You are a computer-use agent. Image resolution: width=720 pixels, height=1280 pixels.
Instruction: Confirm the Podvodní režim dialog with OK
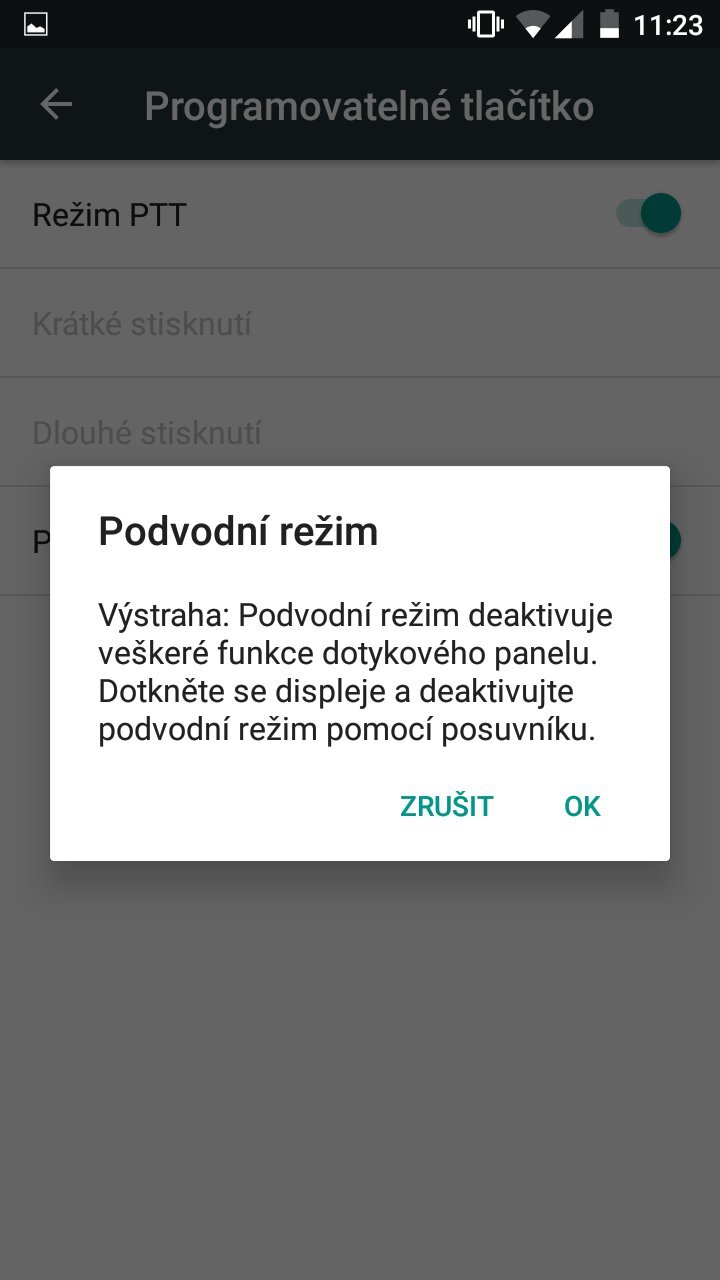click(582, 806)
